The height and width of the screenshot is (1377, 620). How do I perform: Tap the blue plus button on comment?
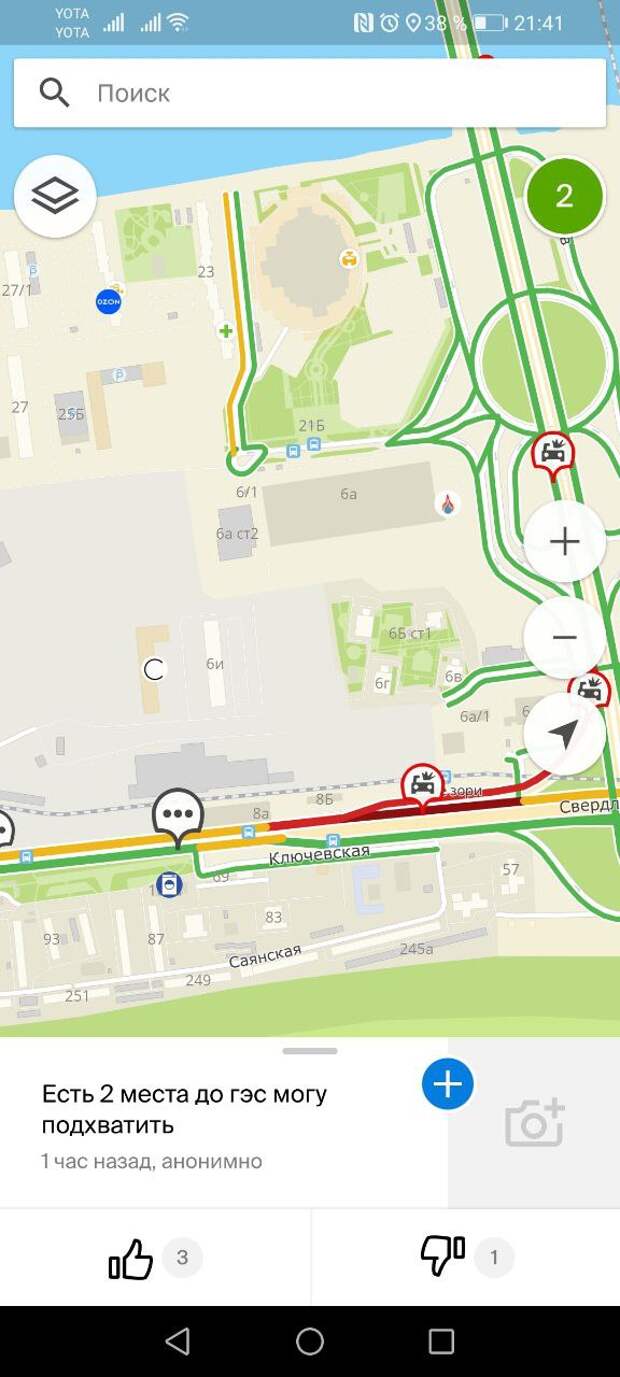(447, 1084)
